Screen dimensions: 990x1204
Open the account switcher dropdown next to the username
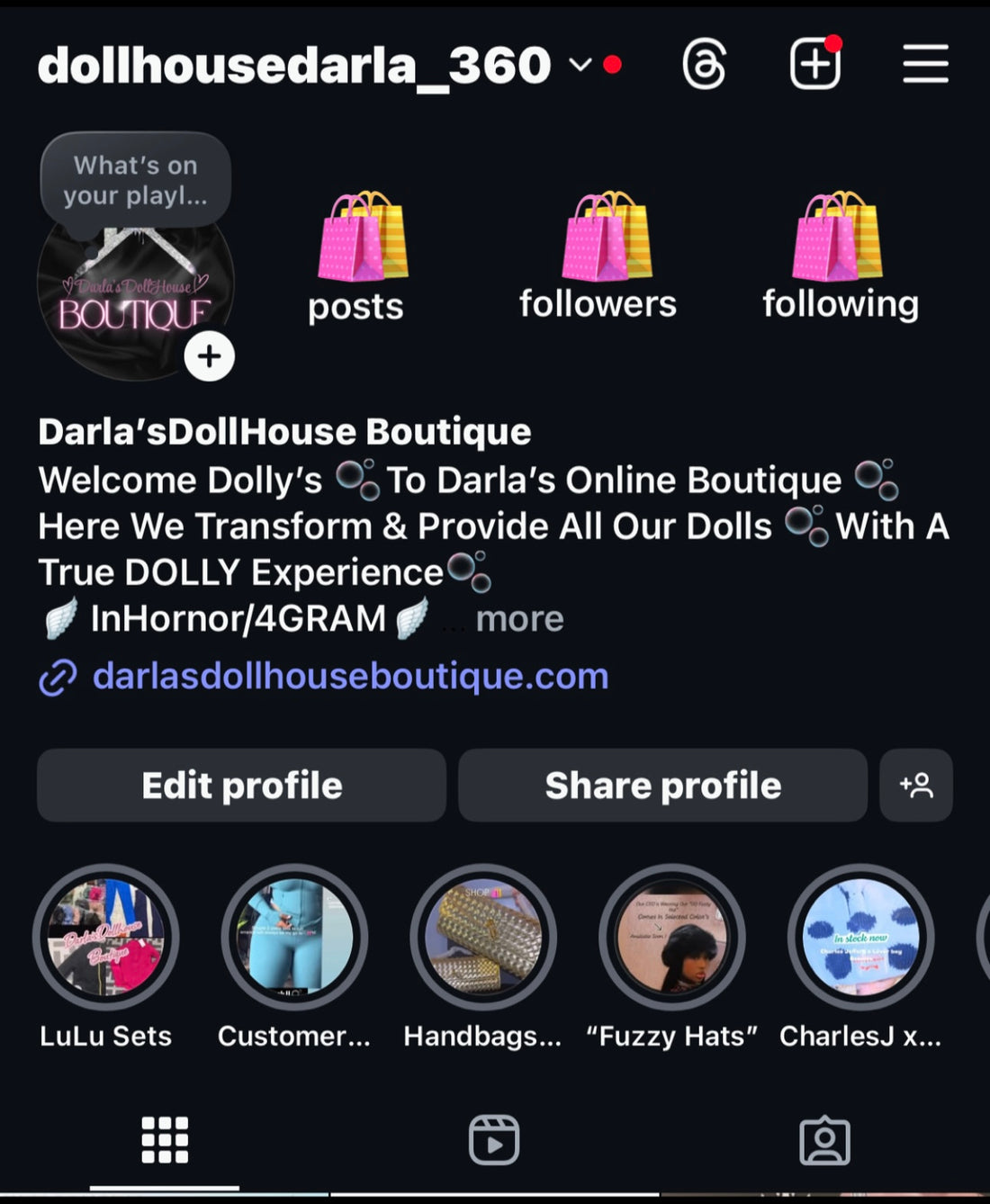[x=580, y=65]
